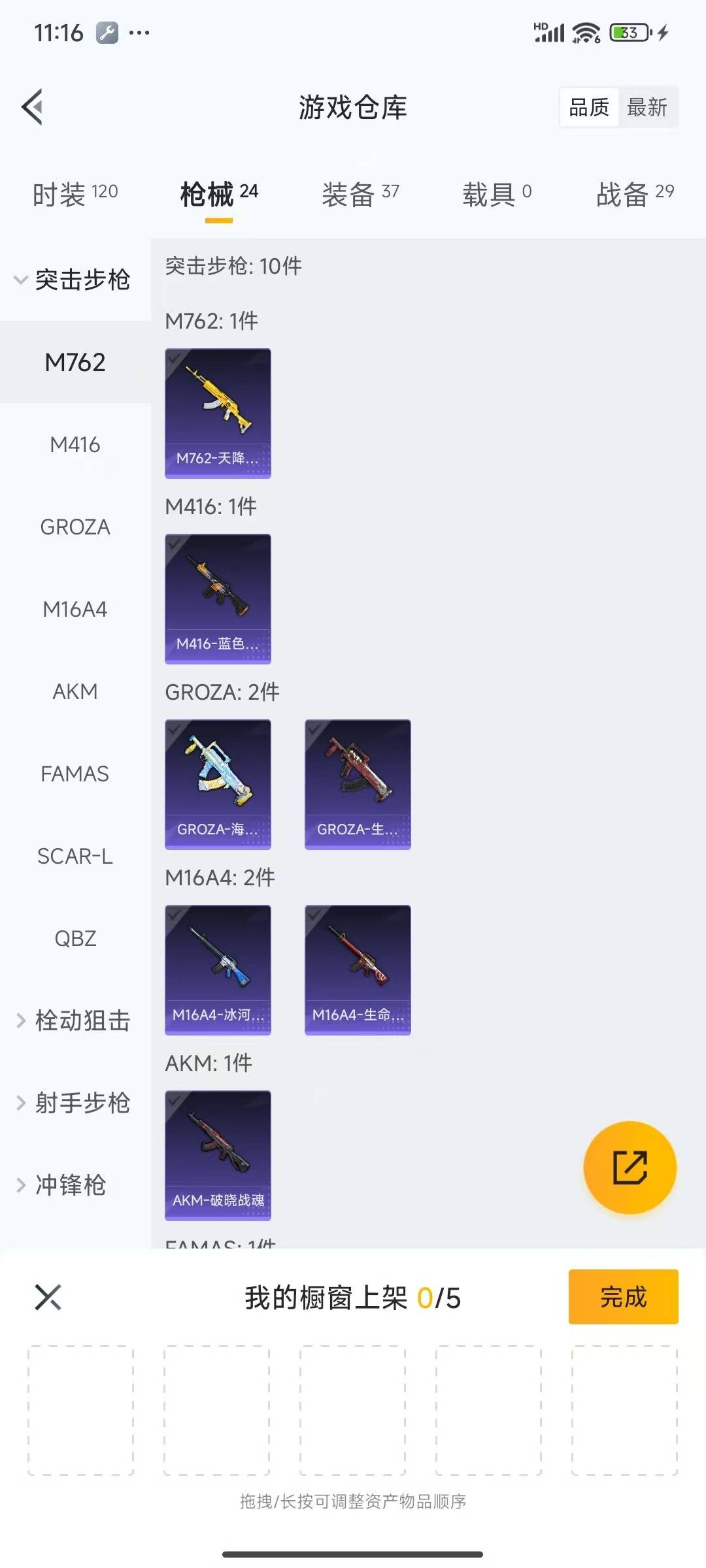Select SCAR-L in the sidebar
Screen dimensions: 706x1568
click(x=75, y=856)
